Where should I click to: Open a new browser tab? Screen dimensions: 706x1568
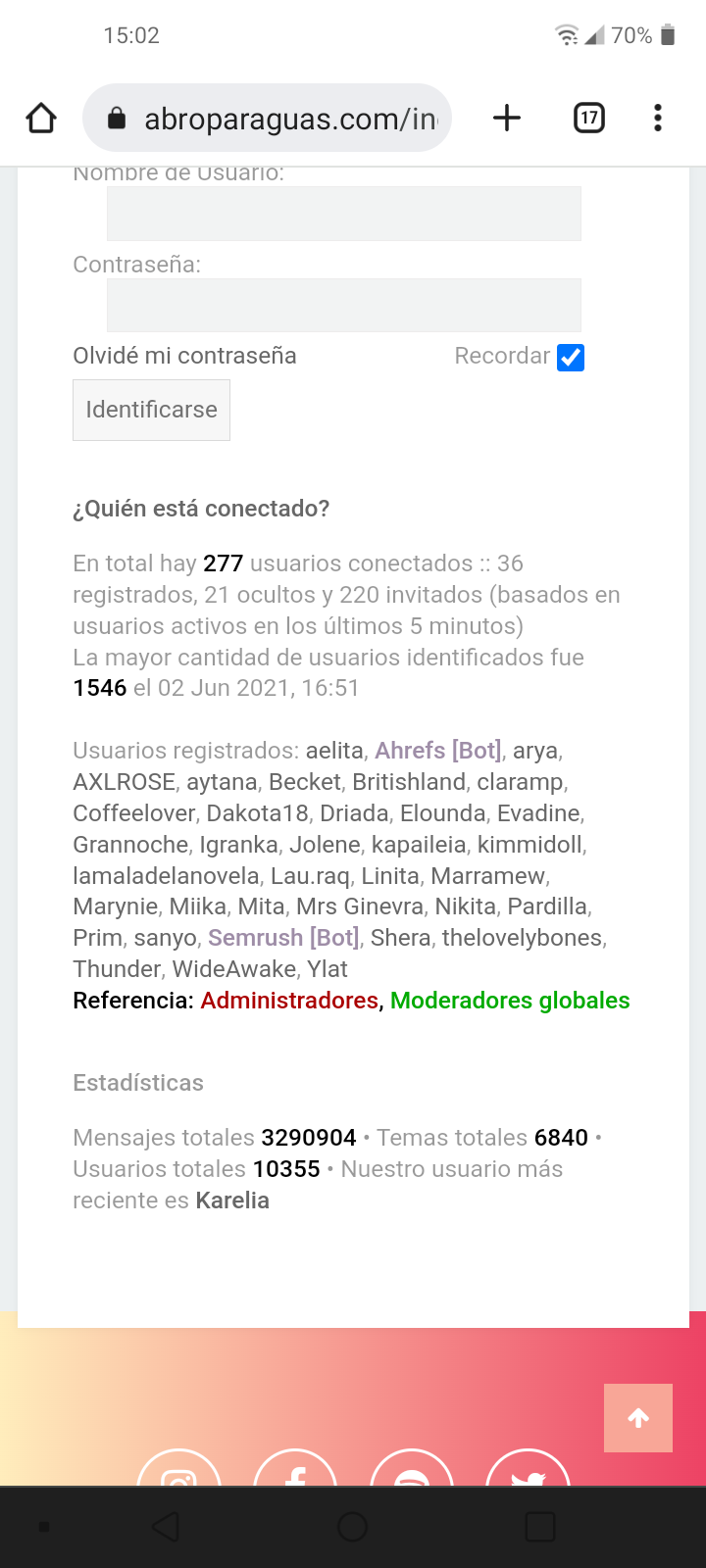click(x=507, y=119)
